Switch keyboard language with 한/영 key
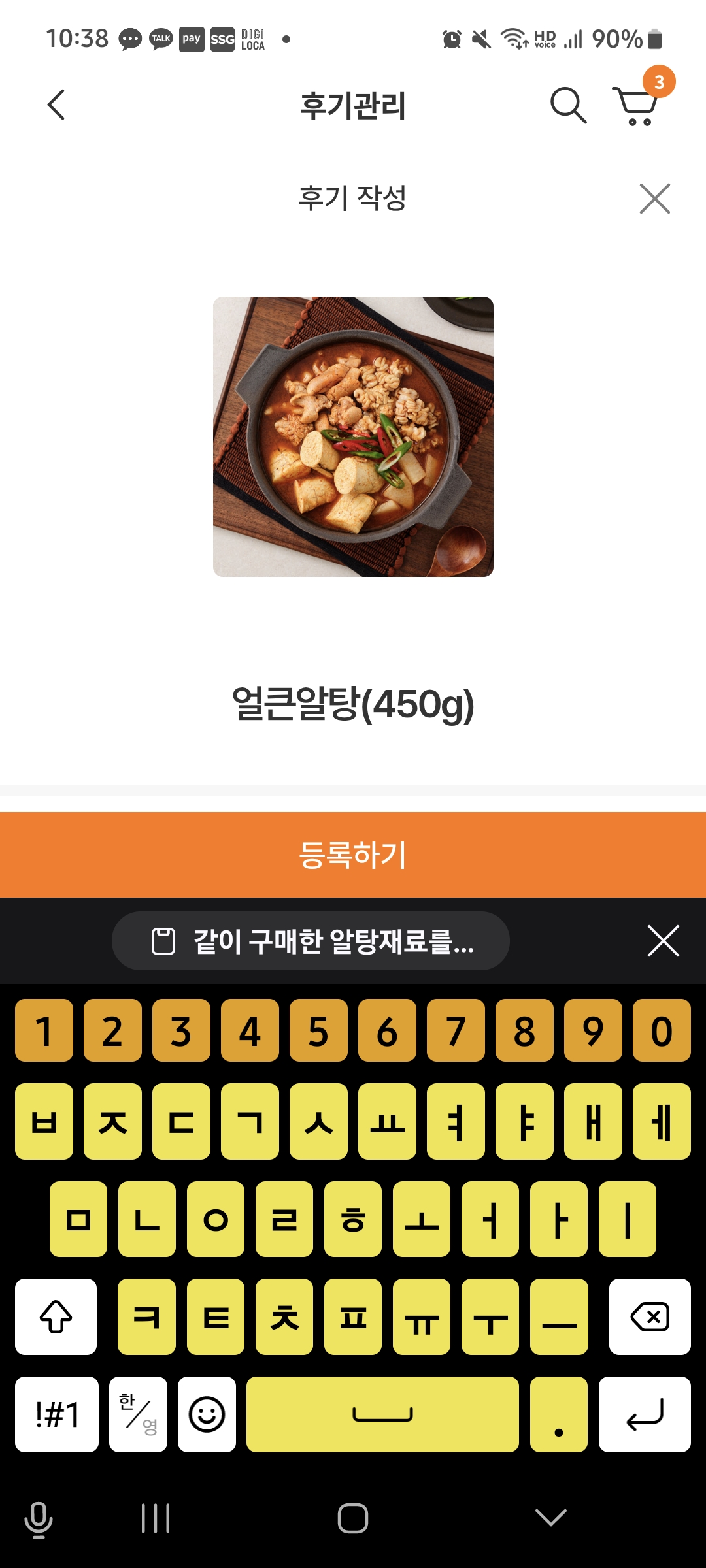Screen dimensions: 706x1568 tap(138, 1414)
